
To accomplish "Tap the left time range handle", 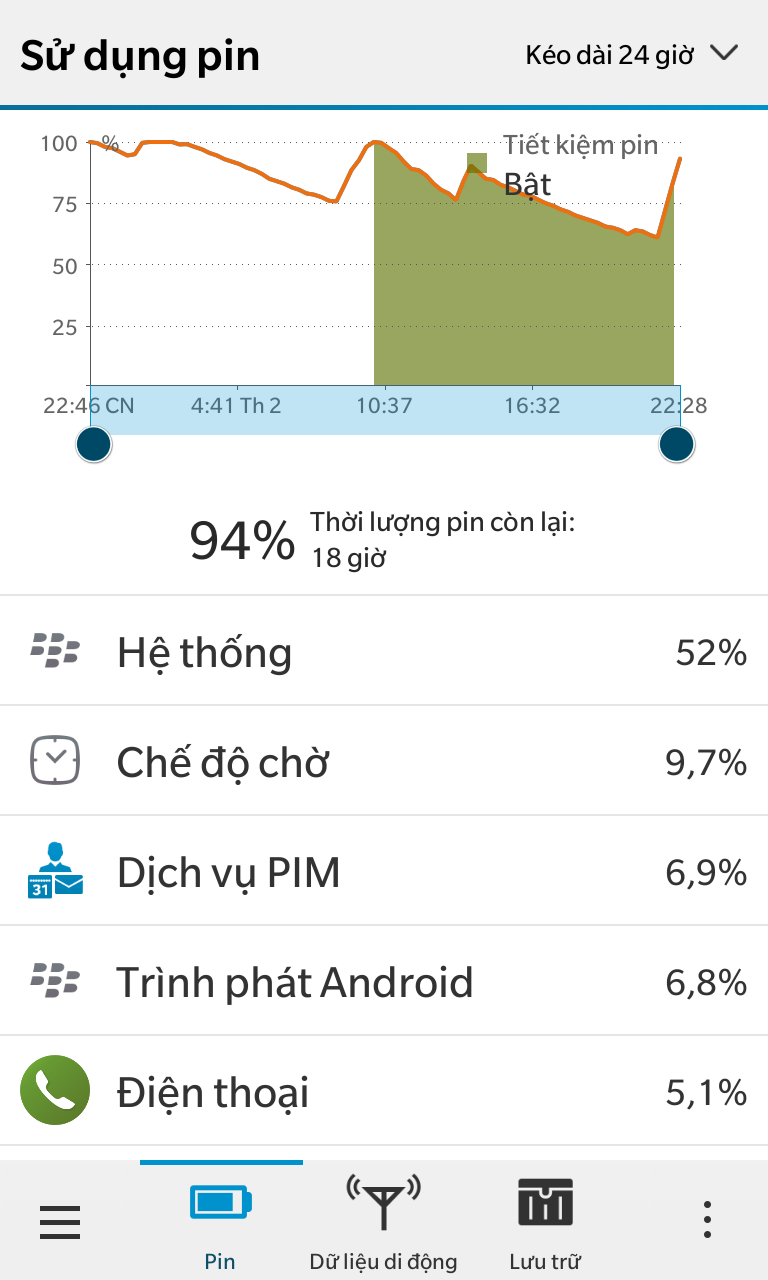I will (94, 444).
